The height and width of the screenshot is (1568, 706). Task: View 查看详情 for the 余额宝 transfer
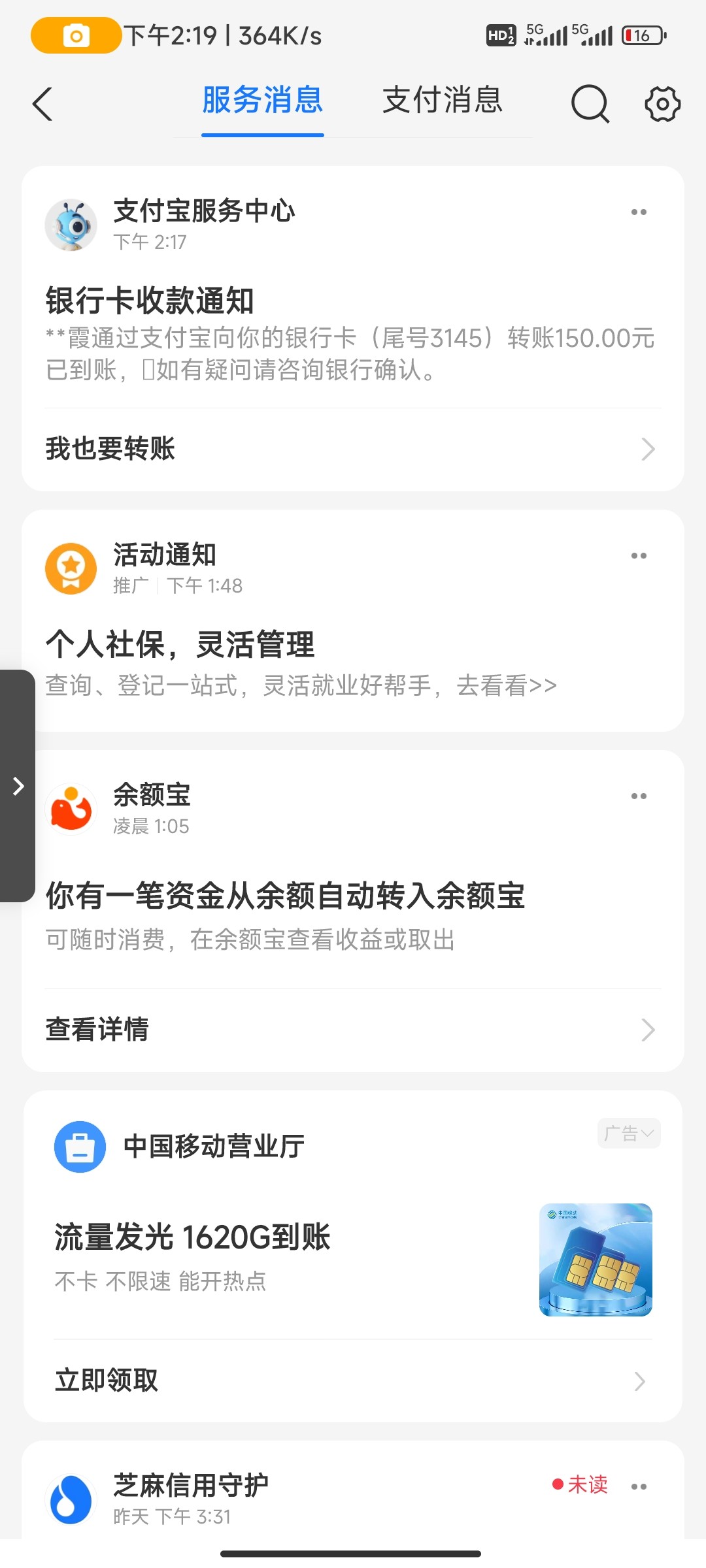pyautogui.click(x=353, y=1030)
